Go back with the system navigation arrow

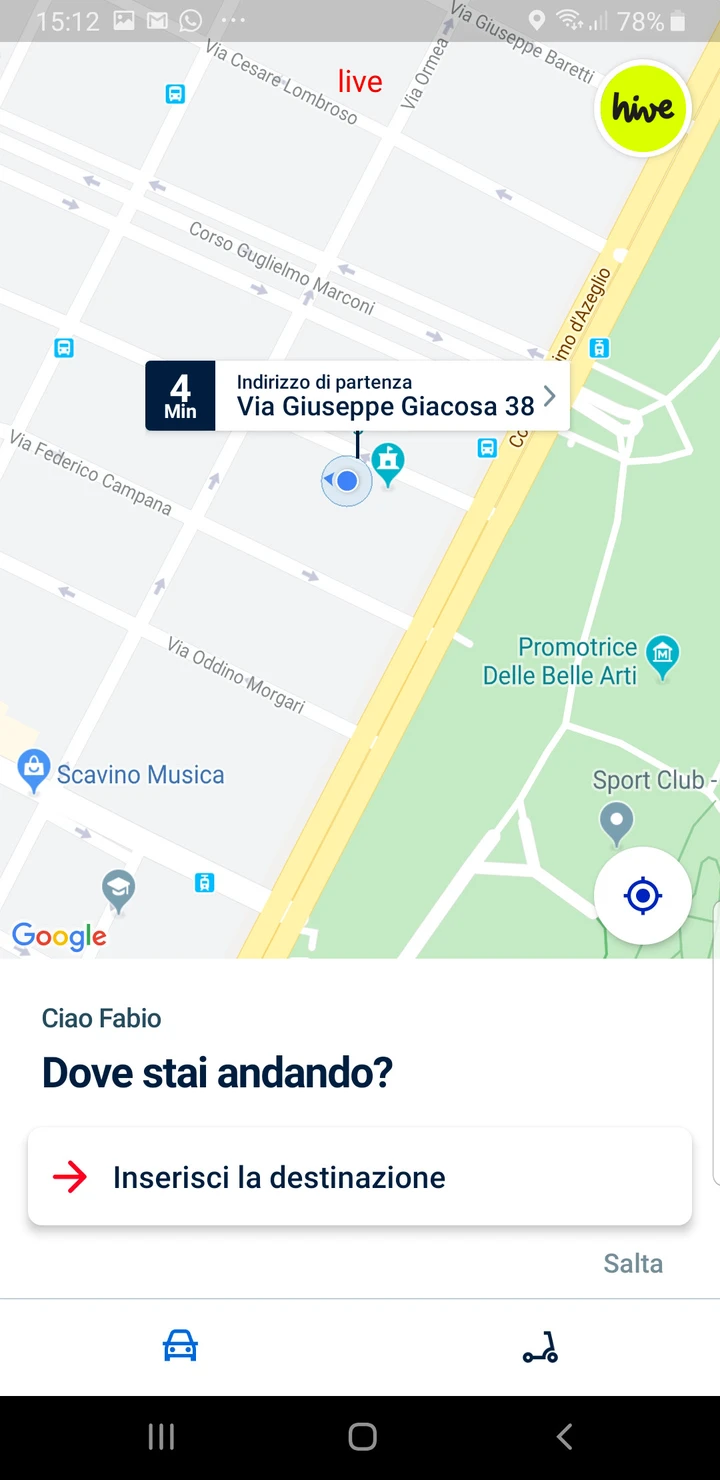pyautogui.click(x=564, y=1437)
